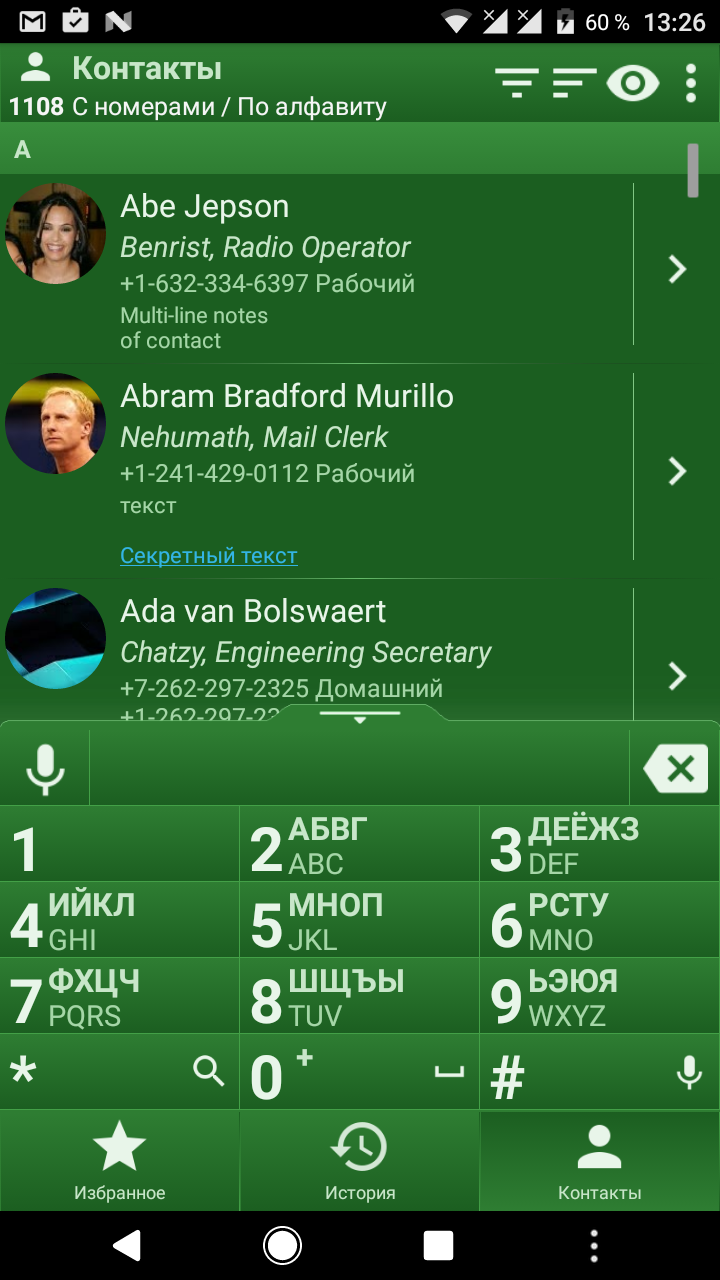
Task: Dial digit 5 МНОП
Action: (x=360, y=921)
